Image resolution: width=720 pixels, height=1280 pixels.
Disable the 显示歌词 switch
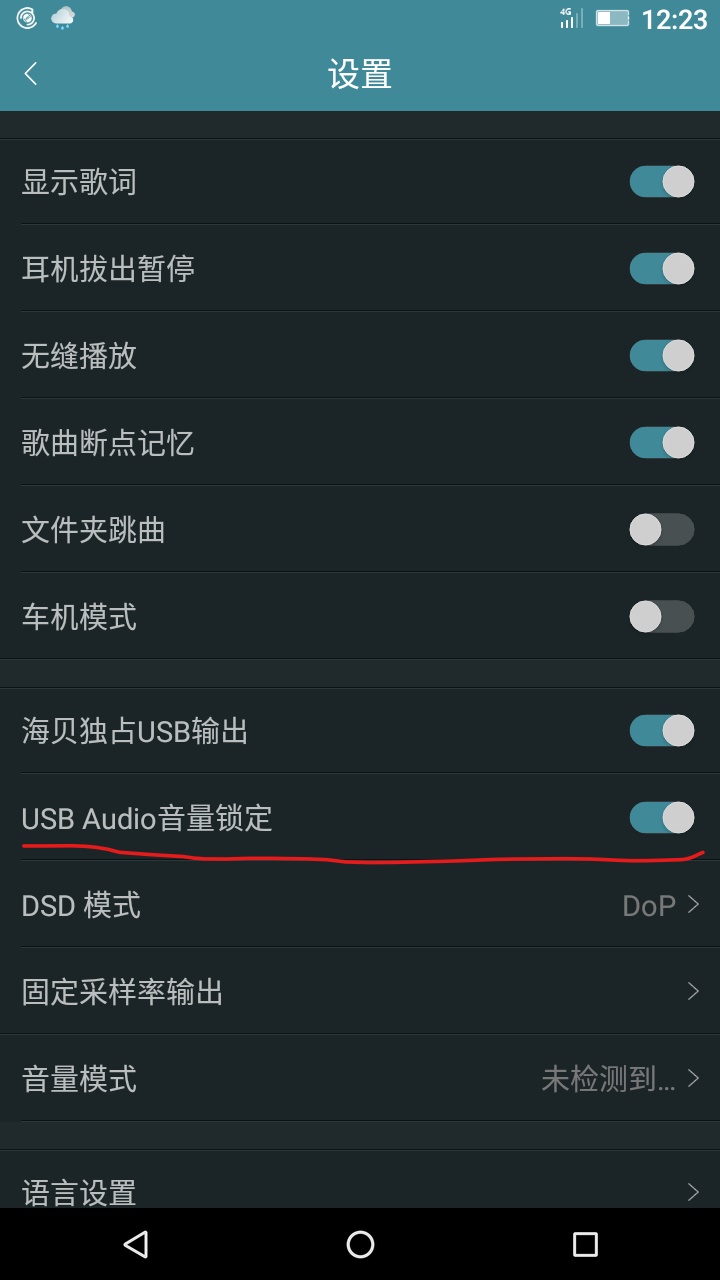(x=661, y=181)
